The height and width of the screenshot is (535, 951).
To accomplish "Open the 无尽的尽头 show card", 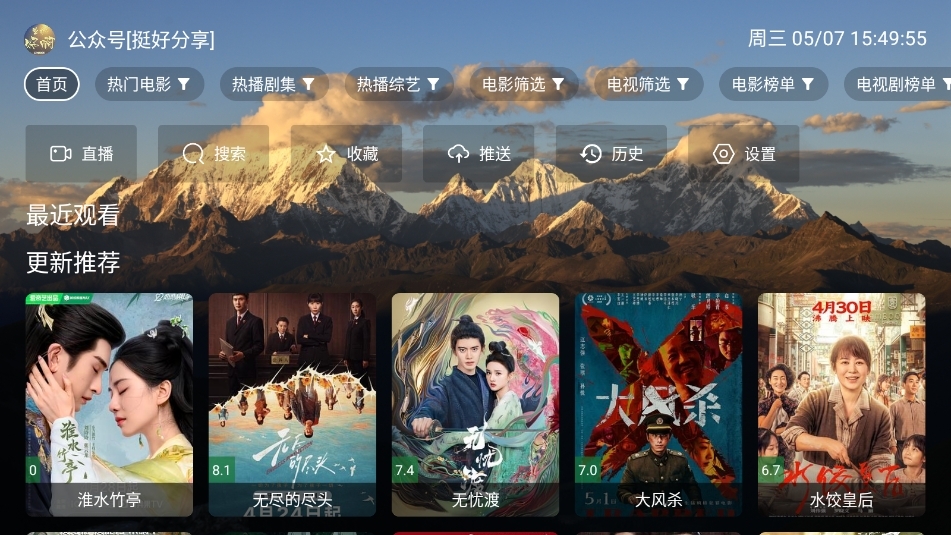I will pos(292,404).
